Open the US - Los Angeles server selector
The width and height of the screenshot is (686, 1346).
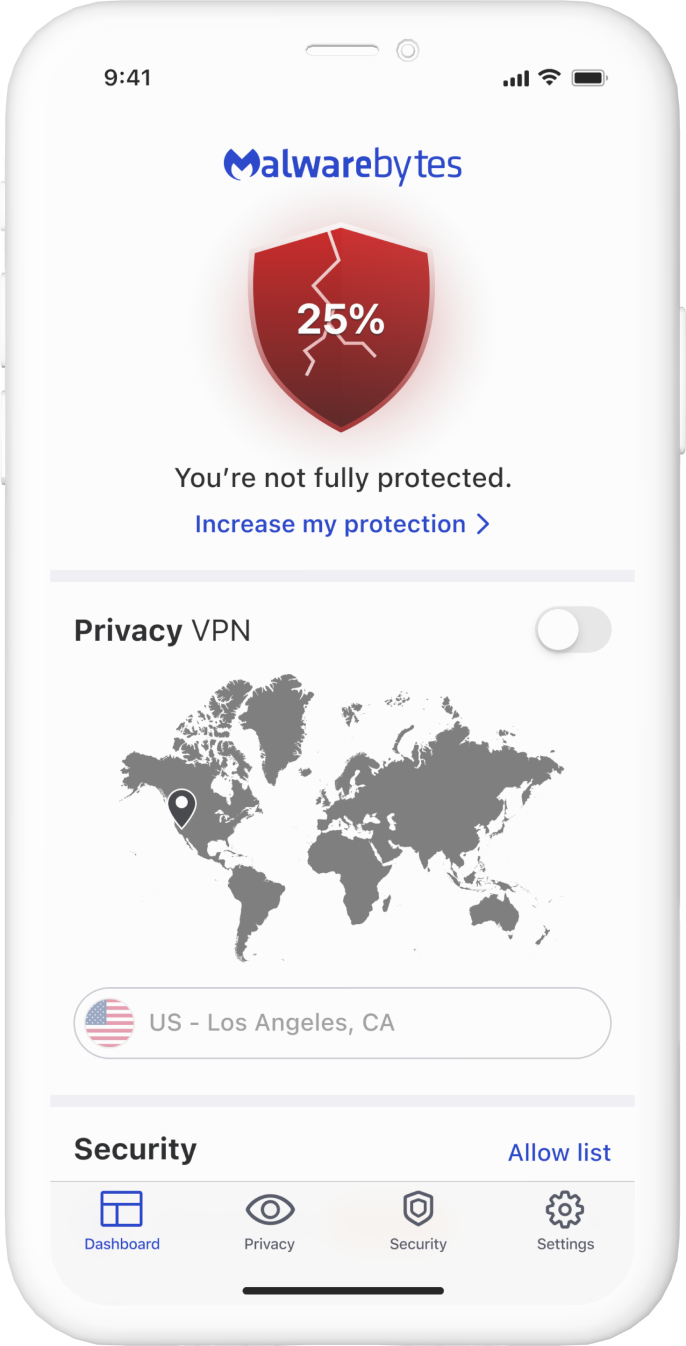coord(342,1023)
